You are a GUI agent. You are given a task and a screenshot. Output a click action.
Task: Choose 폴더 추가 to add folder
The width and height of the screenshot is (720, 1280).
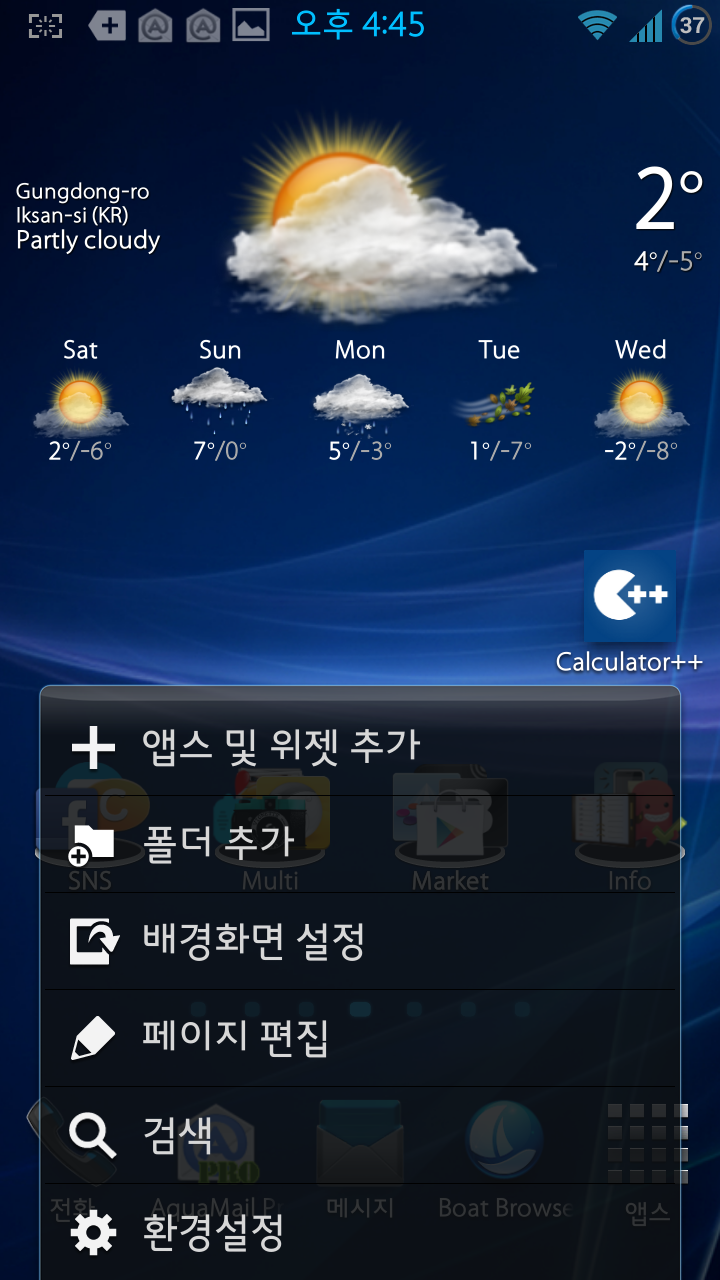pyautogui.click(x=360, y=842)
